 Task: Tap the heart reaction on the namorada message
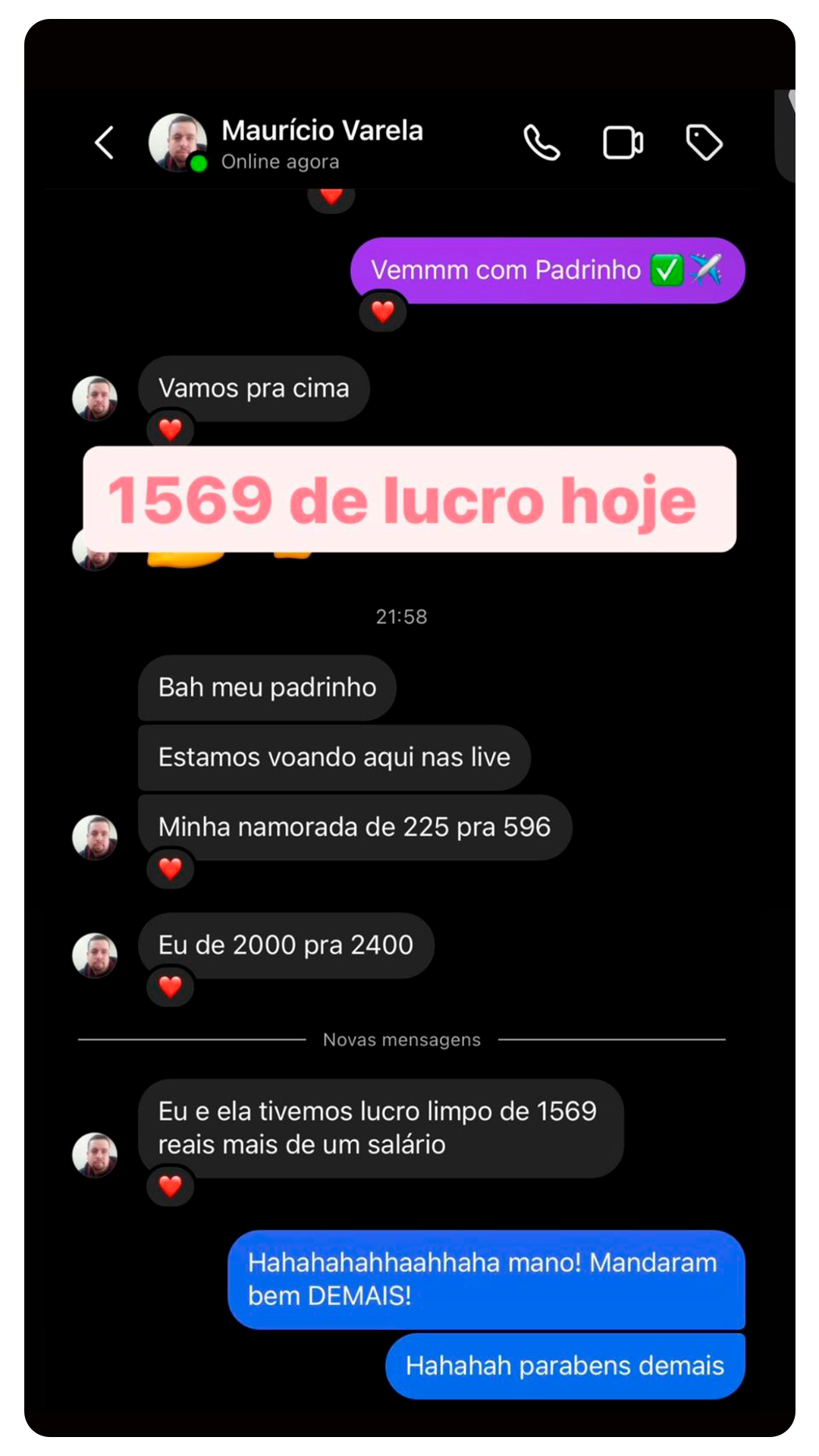(x=170, y=869)
